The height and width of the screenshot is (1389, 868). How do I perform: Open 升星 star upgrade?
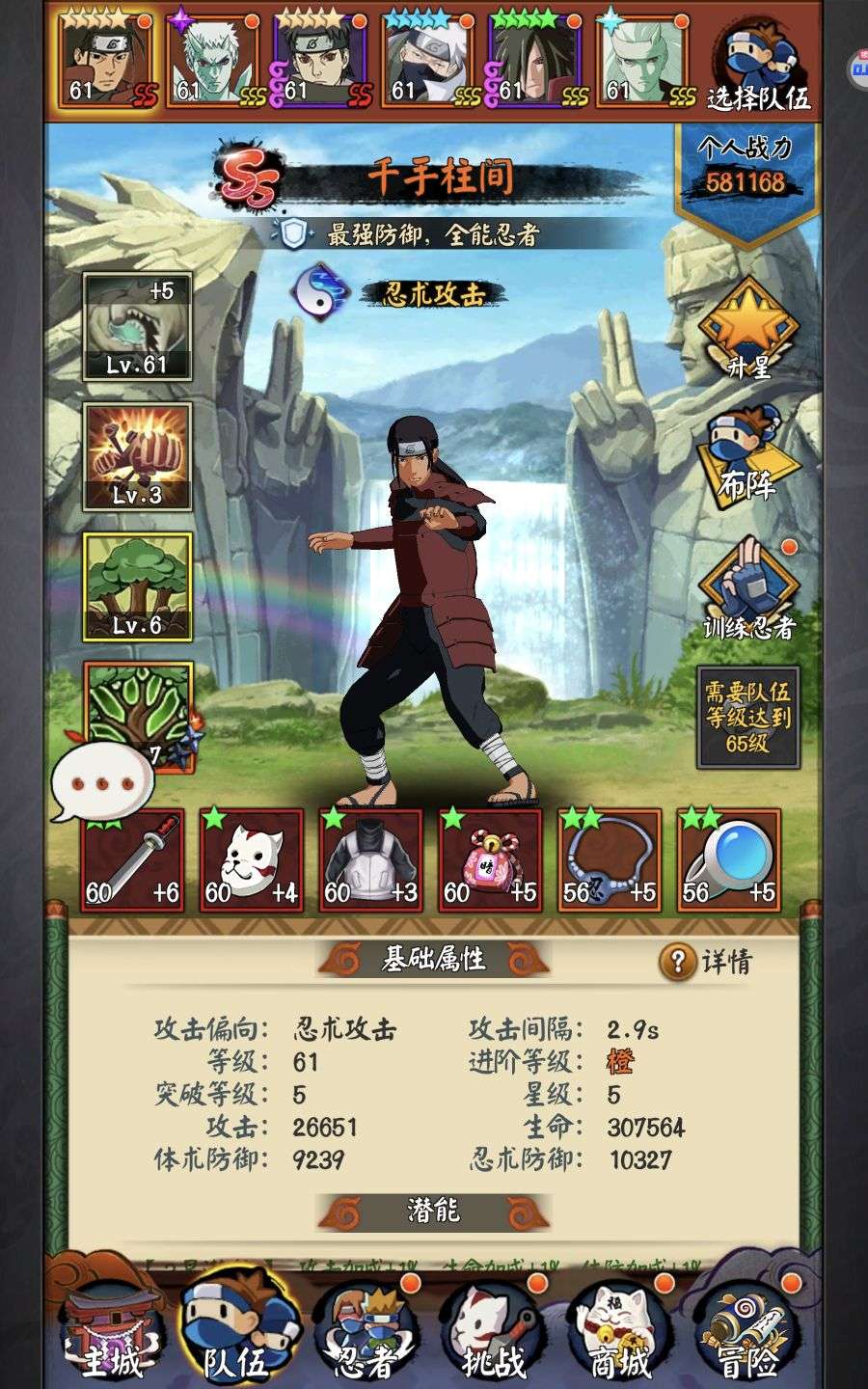click(748, 334)
